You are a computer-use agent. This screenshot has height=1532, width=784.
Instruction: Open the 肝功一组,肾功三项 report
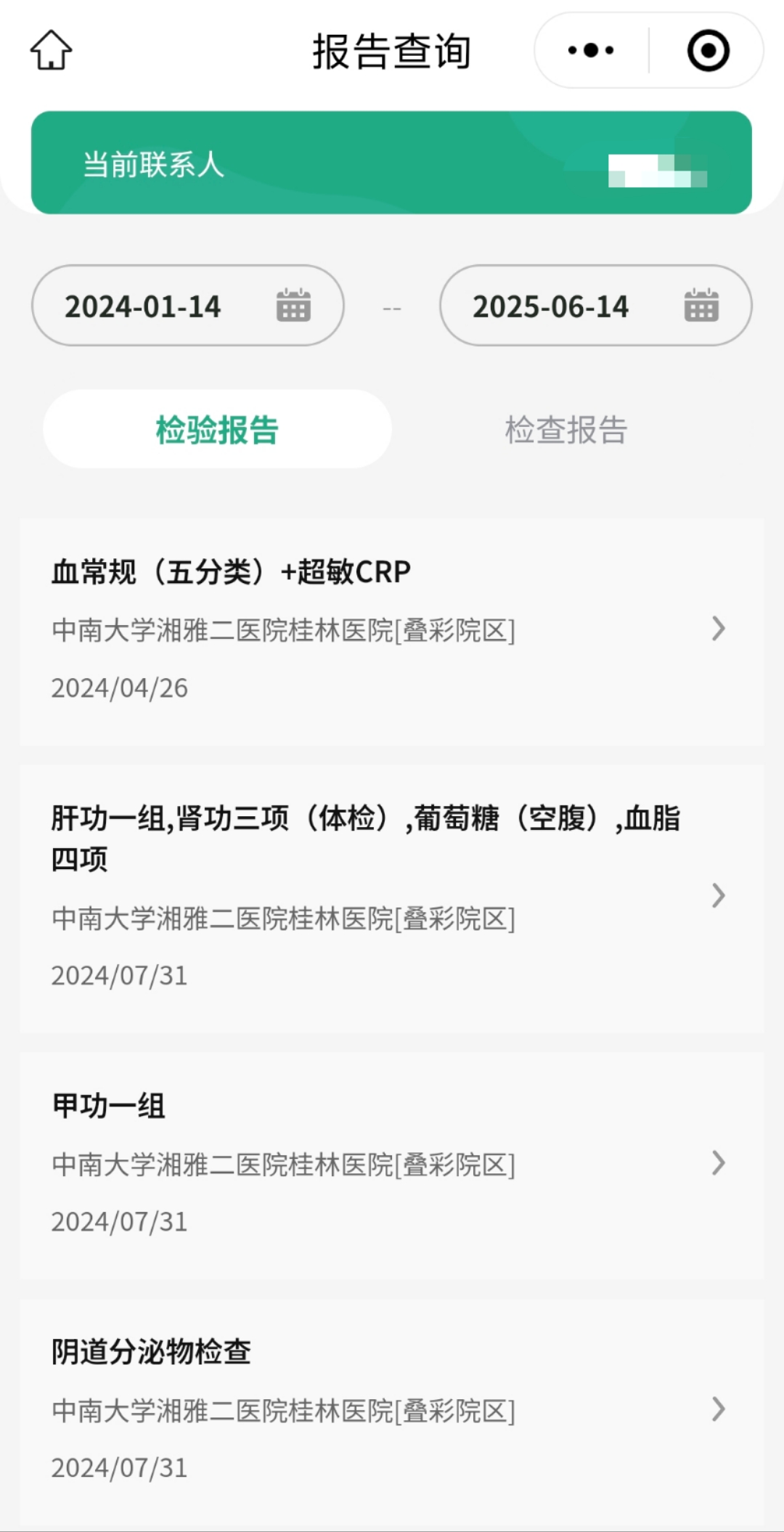(392, 898)
